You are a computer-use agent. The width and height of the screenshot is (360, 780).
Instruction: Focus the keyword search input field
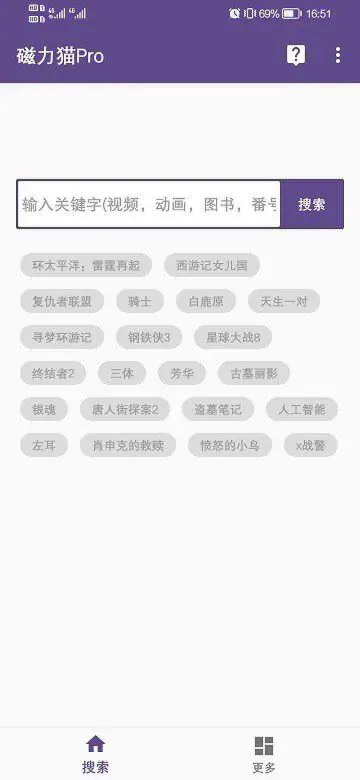pos(149,204)
